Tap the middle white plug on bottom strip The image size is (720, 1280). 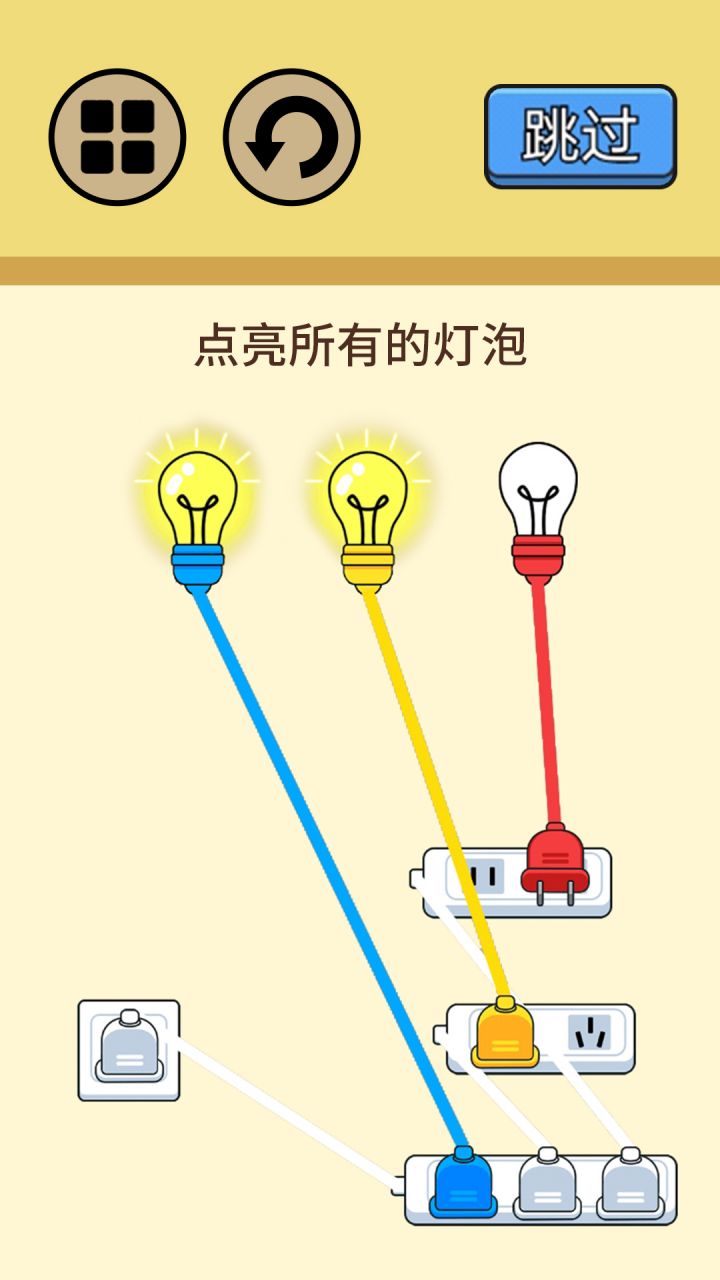(x=548, y=1185)
